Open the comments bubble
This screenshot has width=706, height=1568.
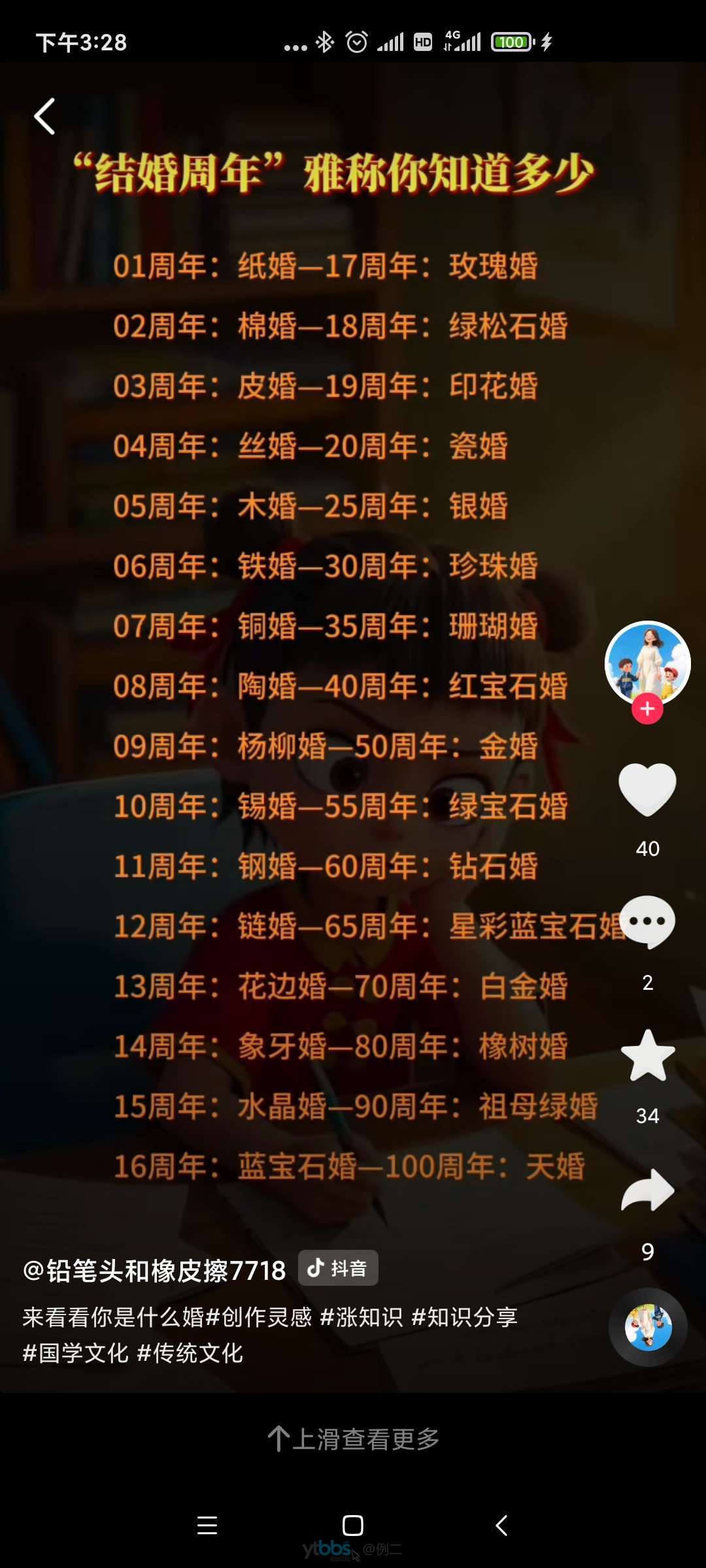pos(647,921)
